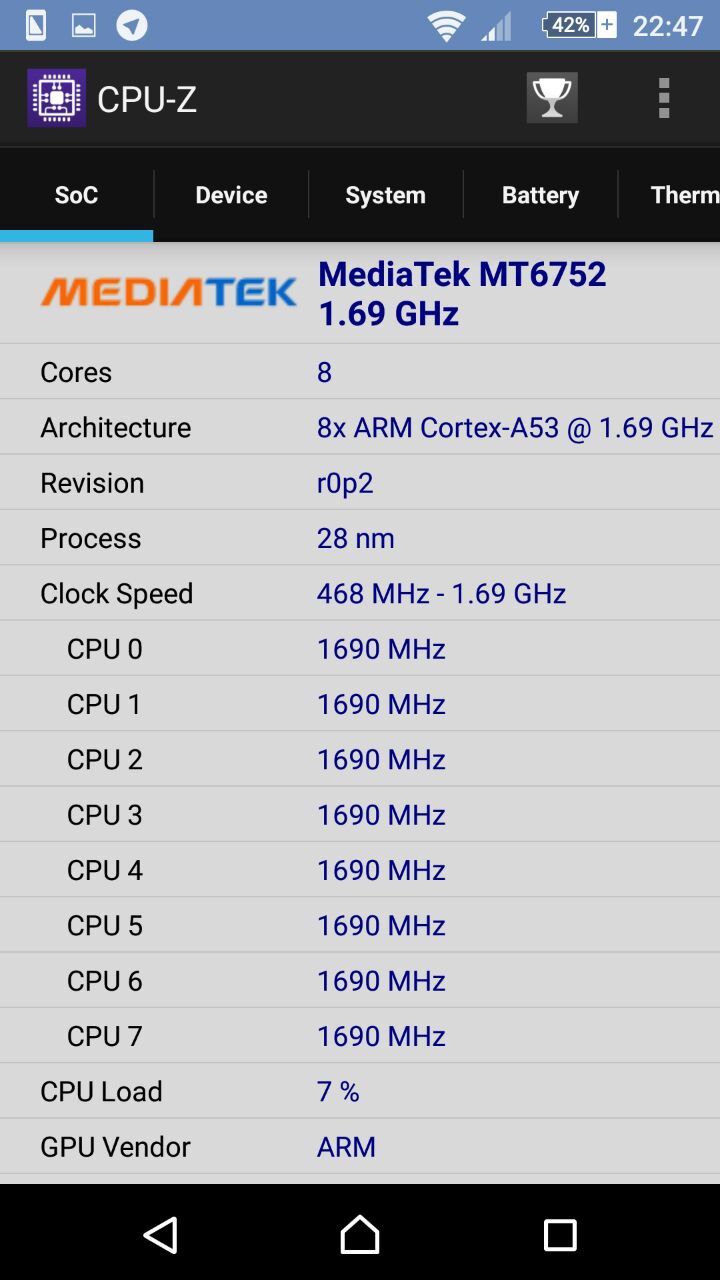This screenshot has height=1280, width=720.
Task: Open recent apps from navigation bar
Action: click(560, 1235)
